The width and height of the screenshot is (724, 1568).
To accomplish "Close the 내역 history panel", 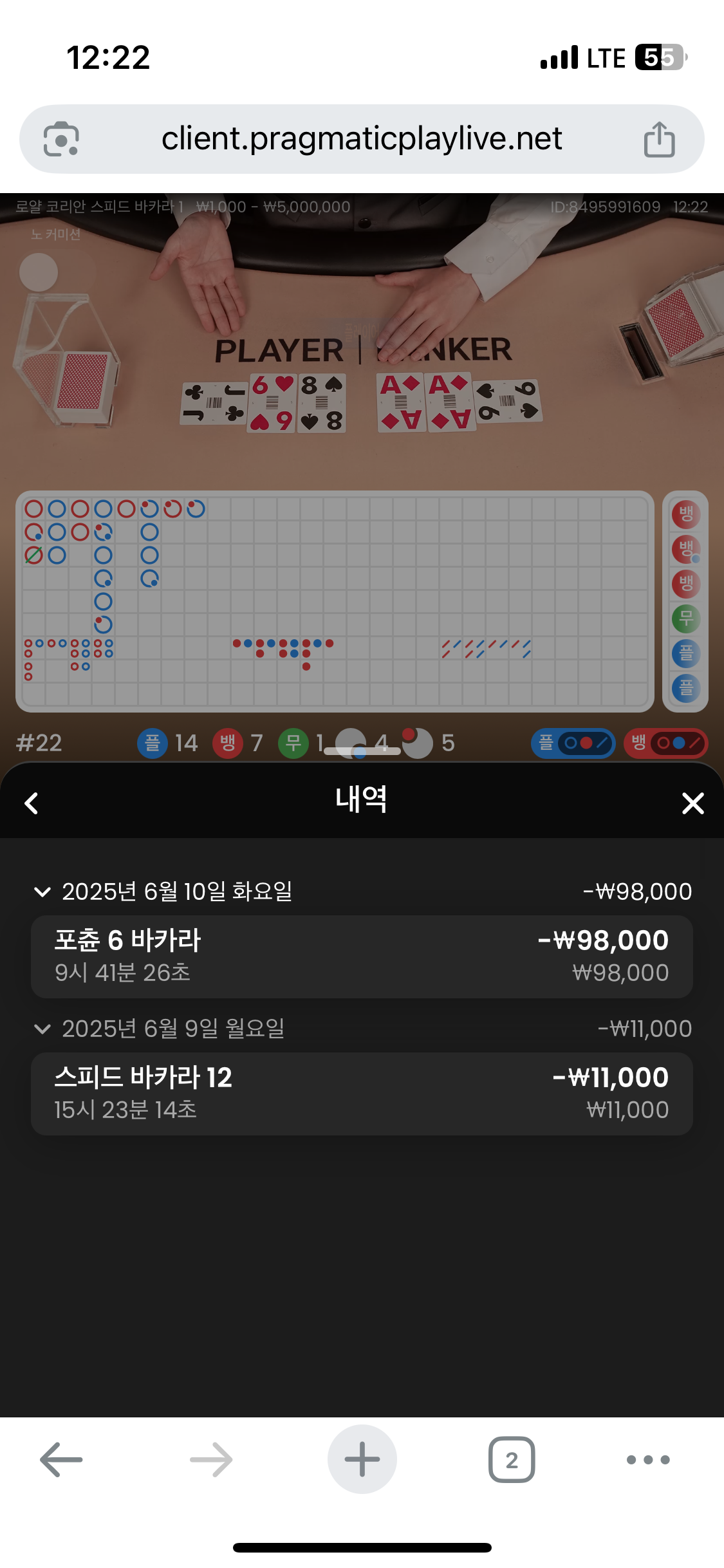I will pos(692,803).
